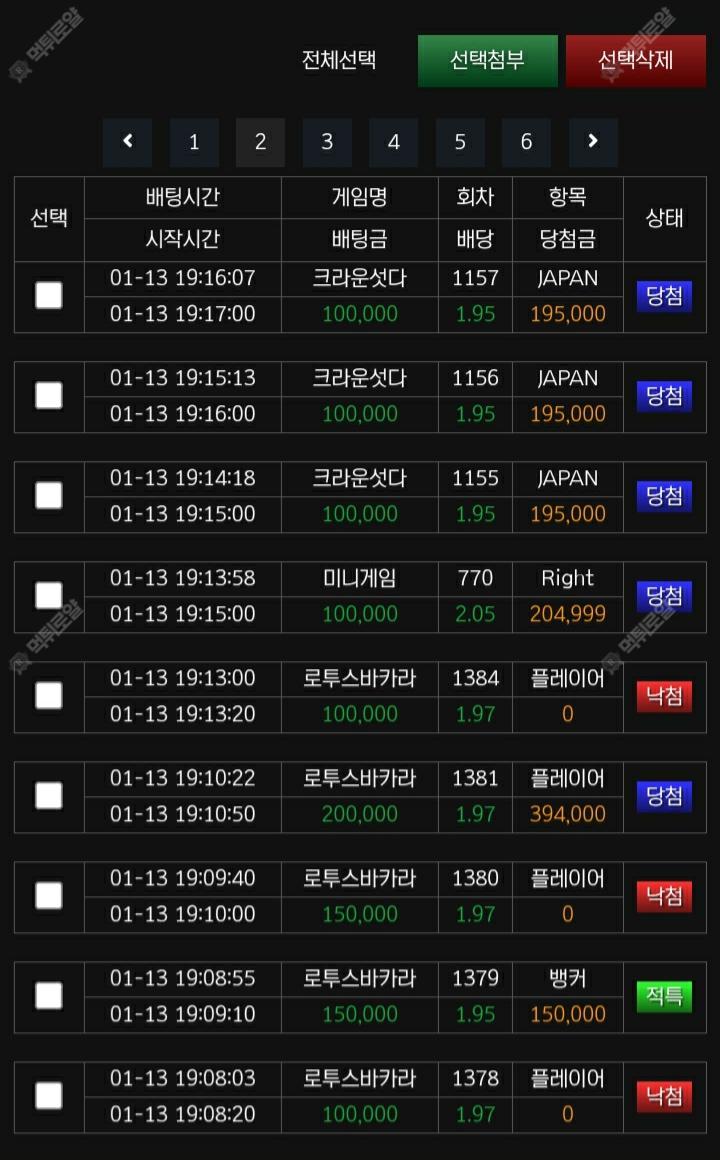The width and height of the screenshot is (720, 1160).
Task: Select checkbox for round 1380 bet
Action: [x=49, y=896]
